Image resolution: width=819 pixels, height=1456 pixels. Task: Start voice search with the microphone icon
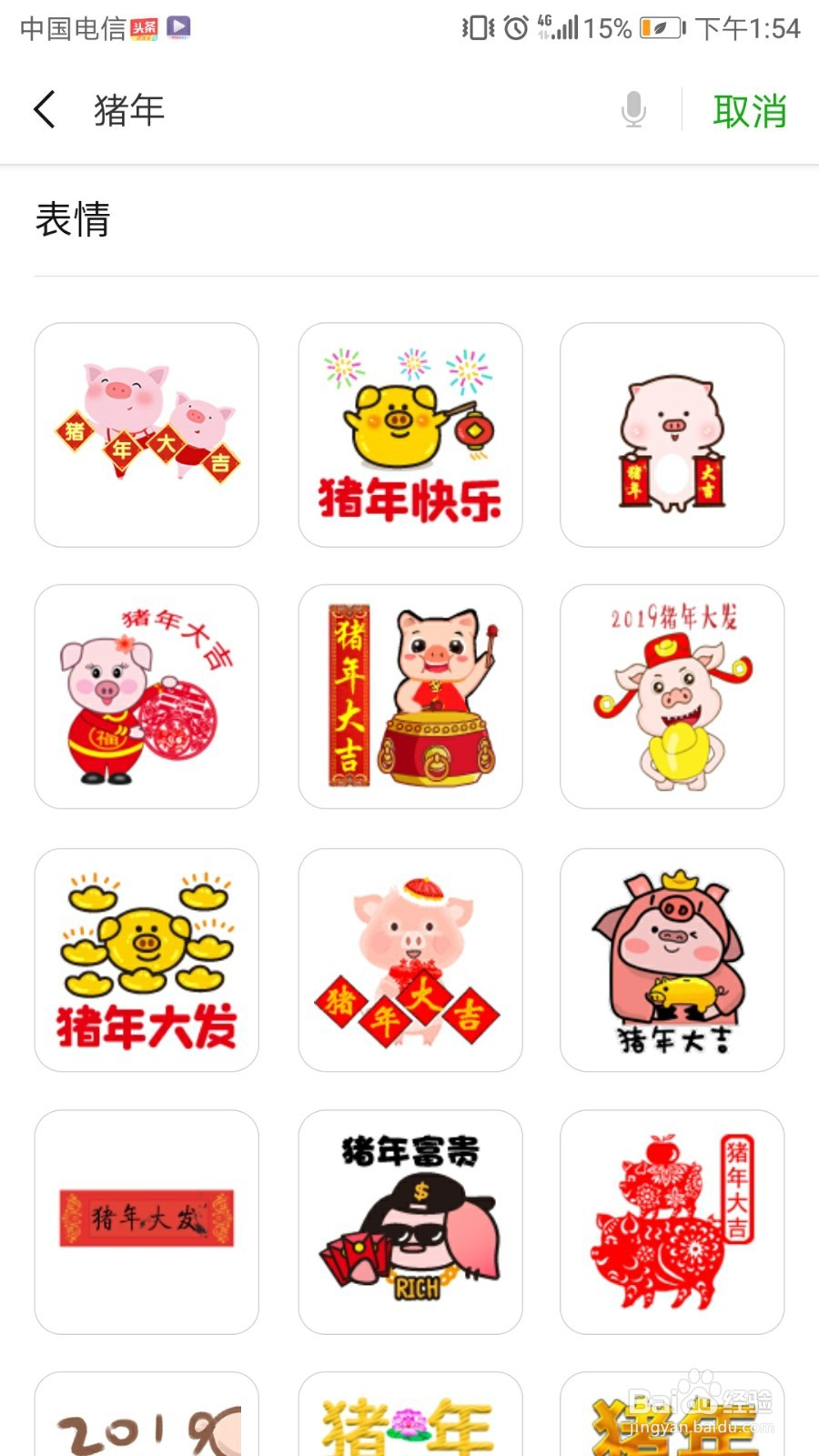pos(632,111)
